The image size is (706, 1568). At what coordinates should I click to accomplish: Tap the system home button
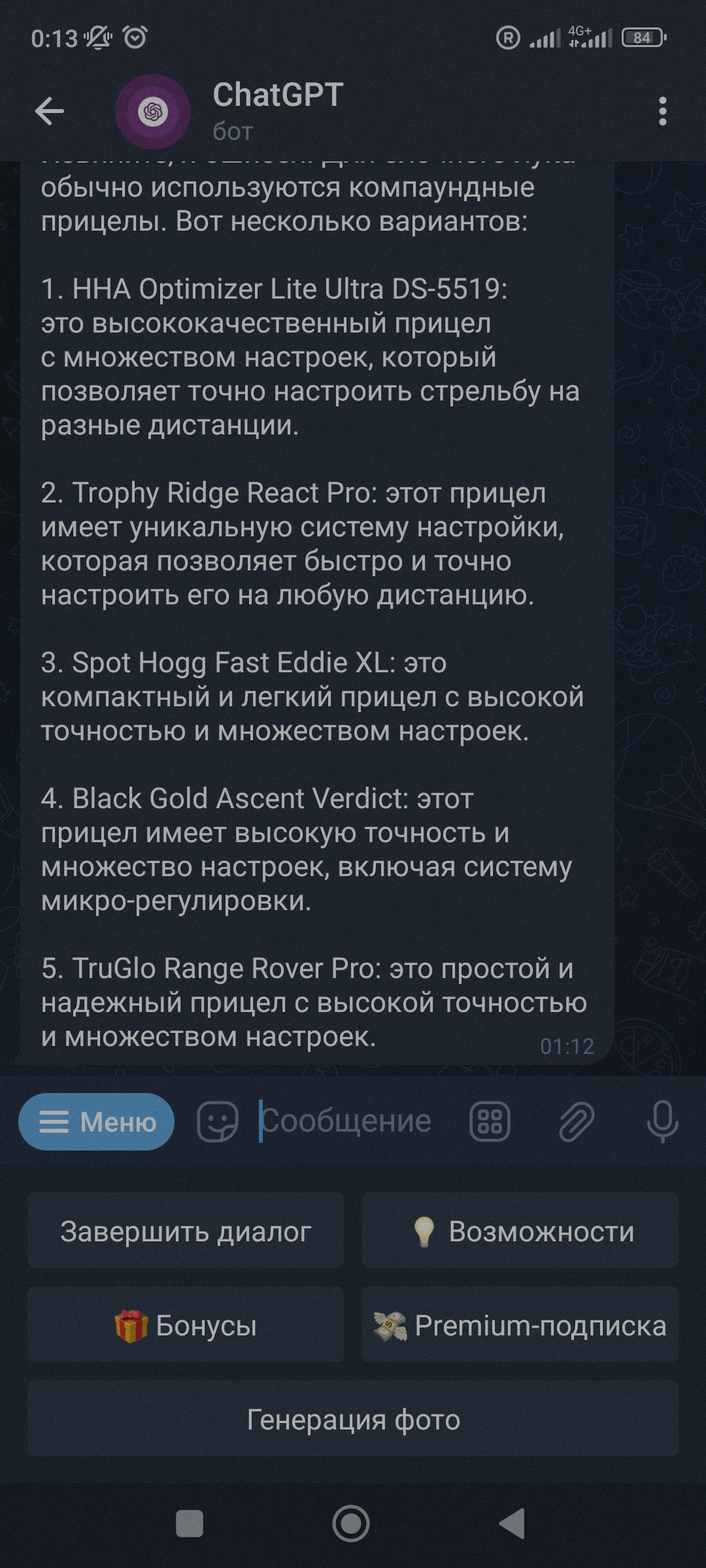[351, 1524]
